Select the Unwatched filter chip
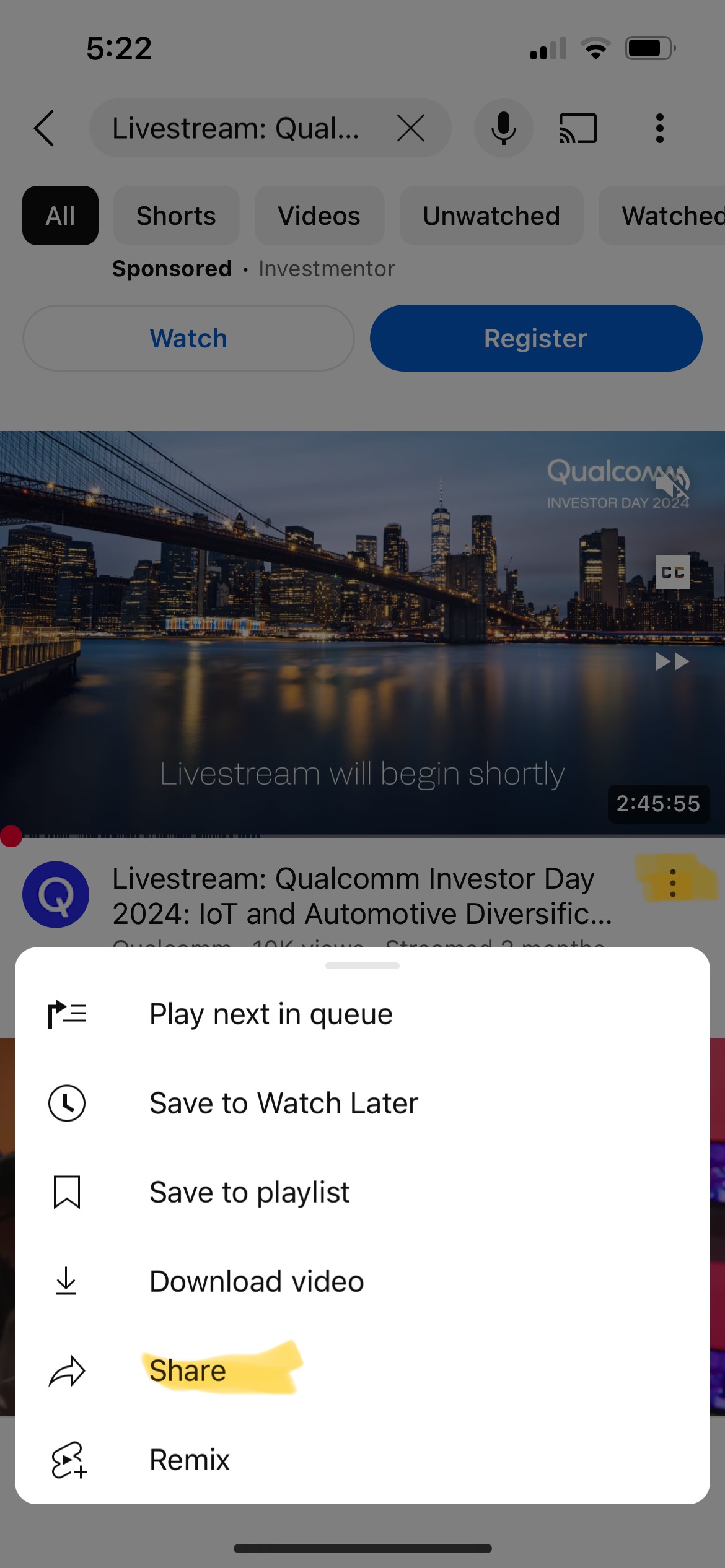 pos(491,216)
